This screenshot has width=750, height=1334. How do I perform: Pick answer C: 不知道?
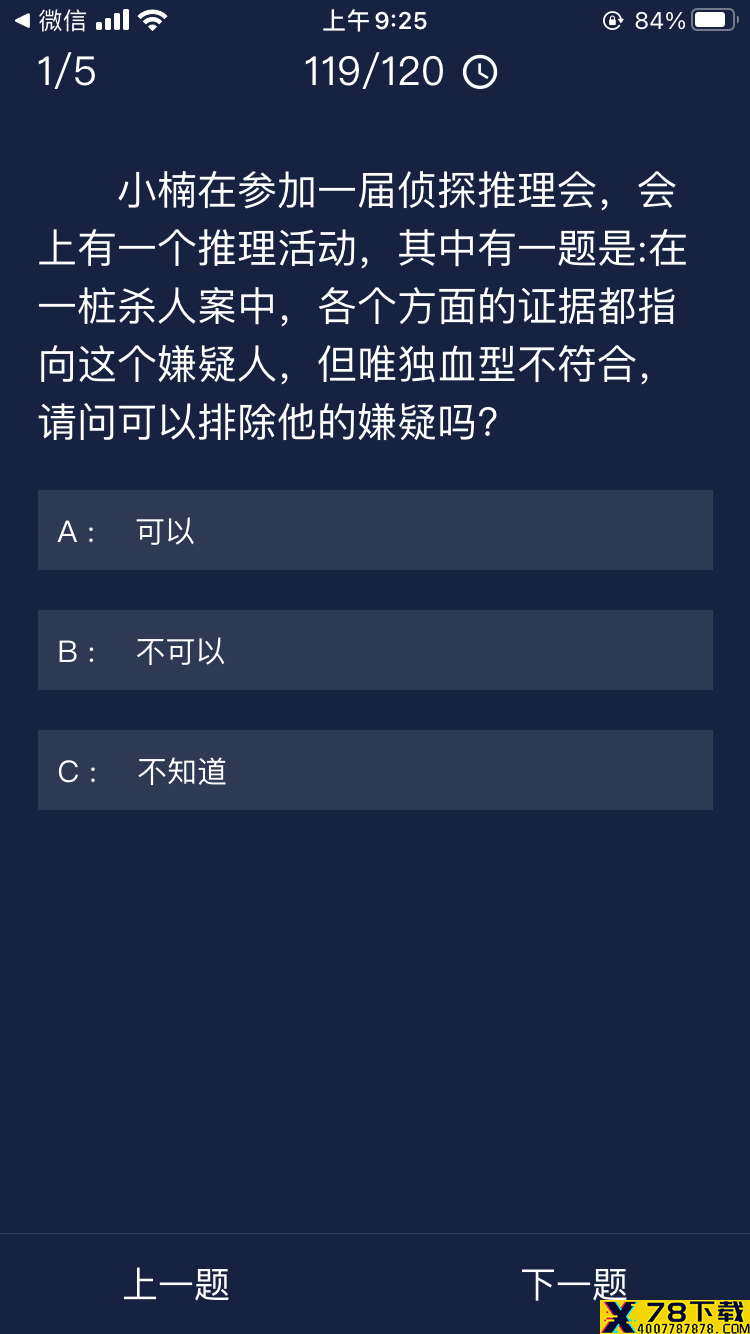click(x=375, y=770)
